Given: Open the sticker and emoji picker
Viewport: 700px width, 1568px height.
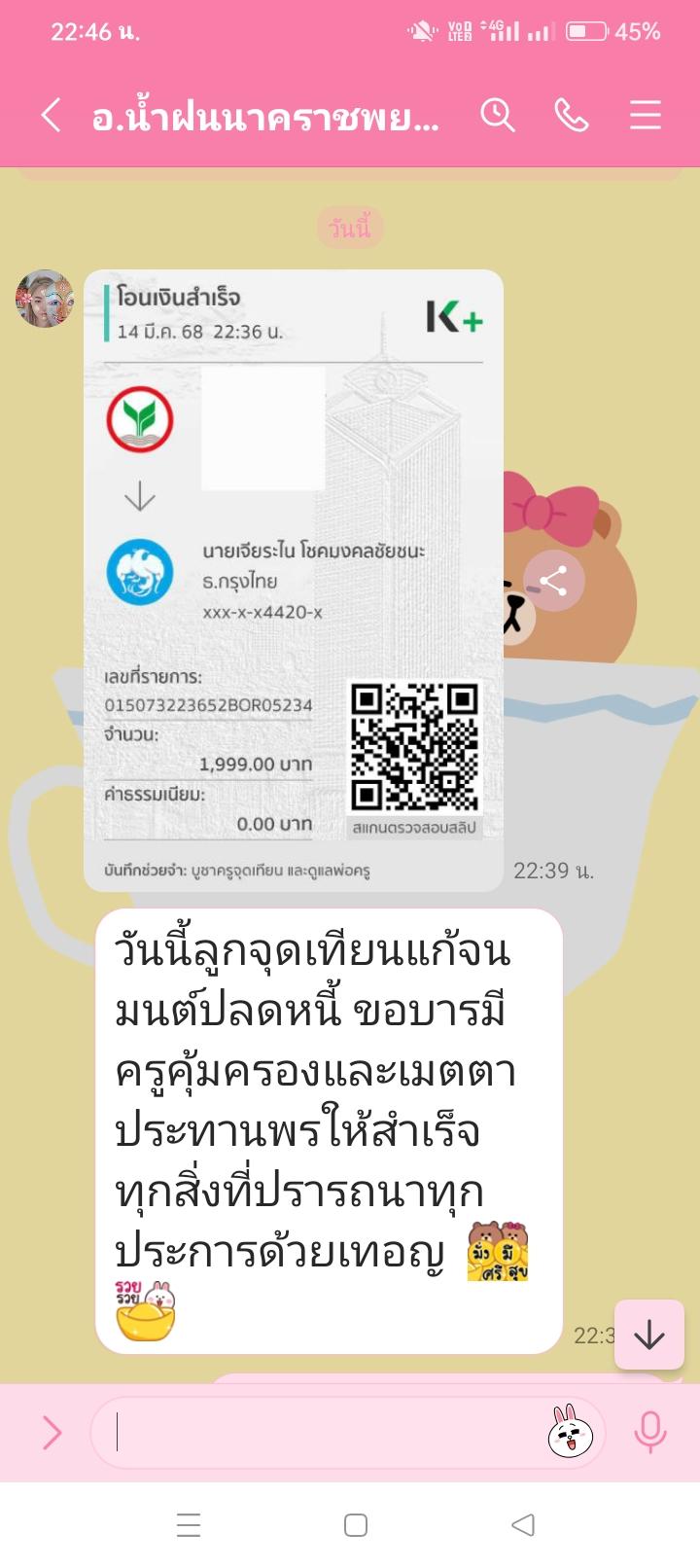Looking at the screenshot, I should (570, 1432).
